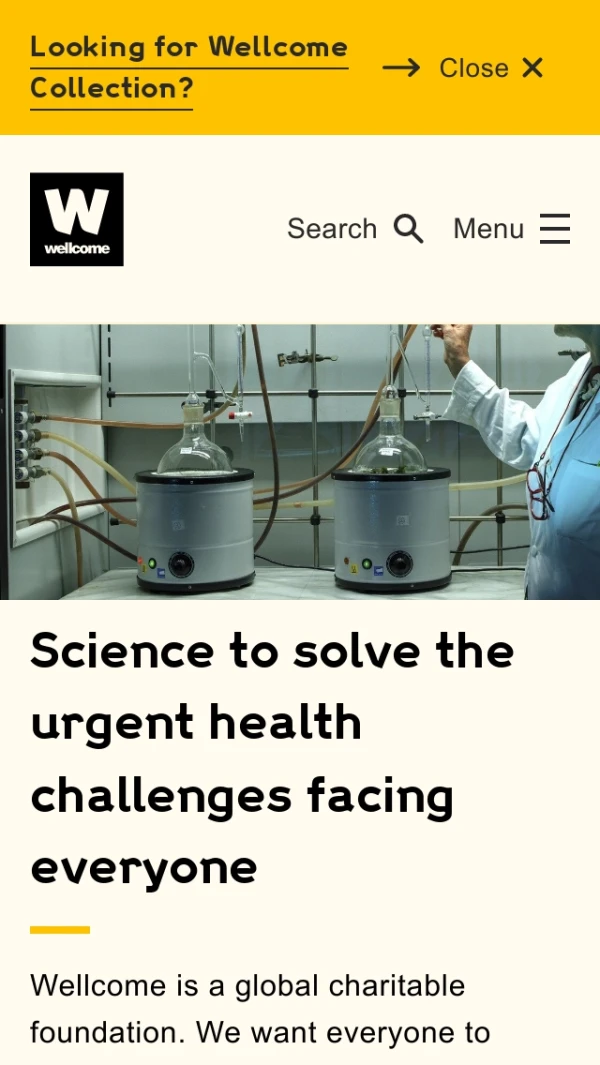Open the Wellcome logo home link
Image resolution: width=600 pixels, height=1065 pixels.
(x=77, y=219)
